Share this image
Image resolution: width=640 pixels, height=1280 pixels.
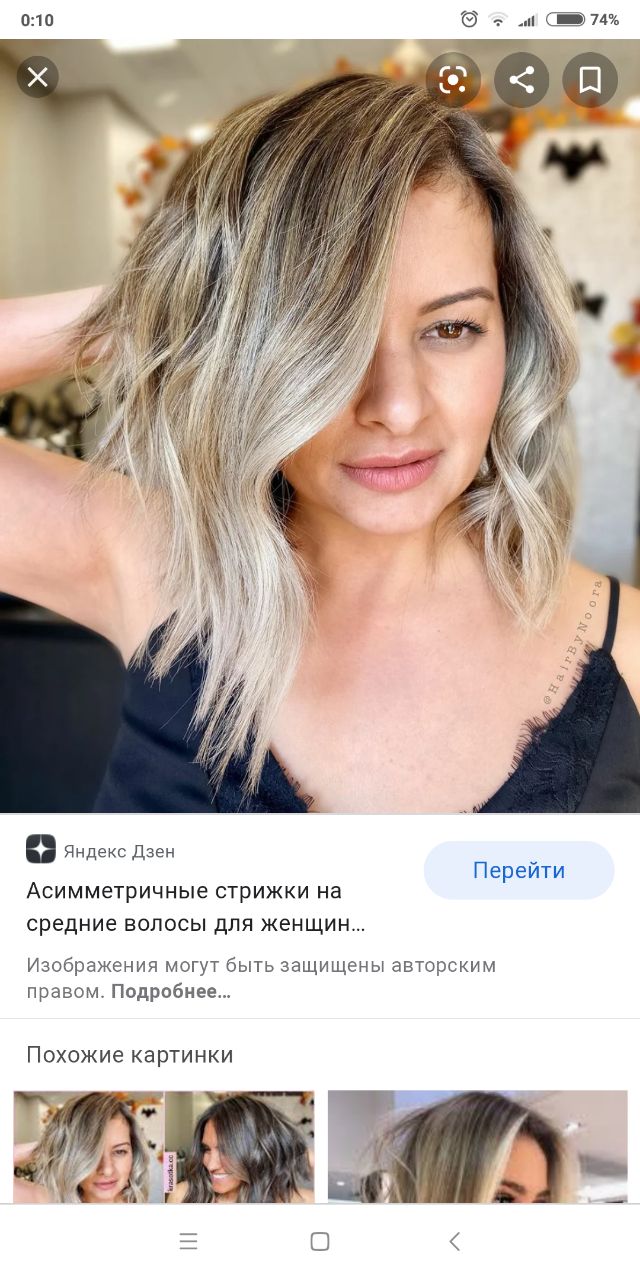coord(522,80)
